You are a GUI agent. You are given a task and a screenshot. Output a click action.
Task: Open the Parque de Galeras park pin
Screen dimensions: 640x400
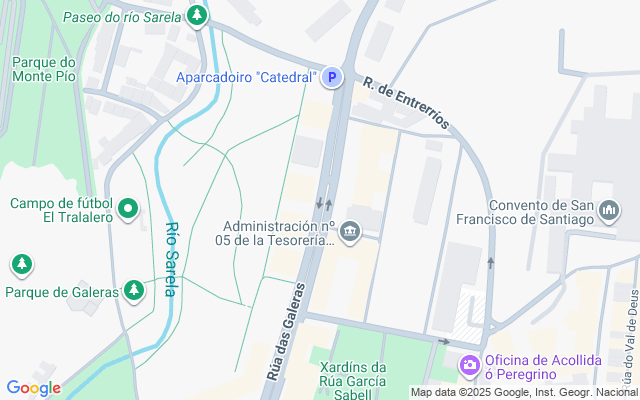pyautogui.click(x=133, y=291)
